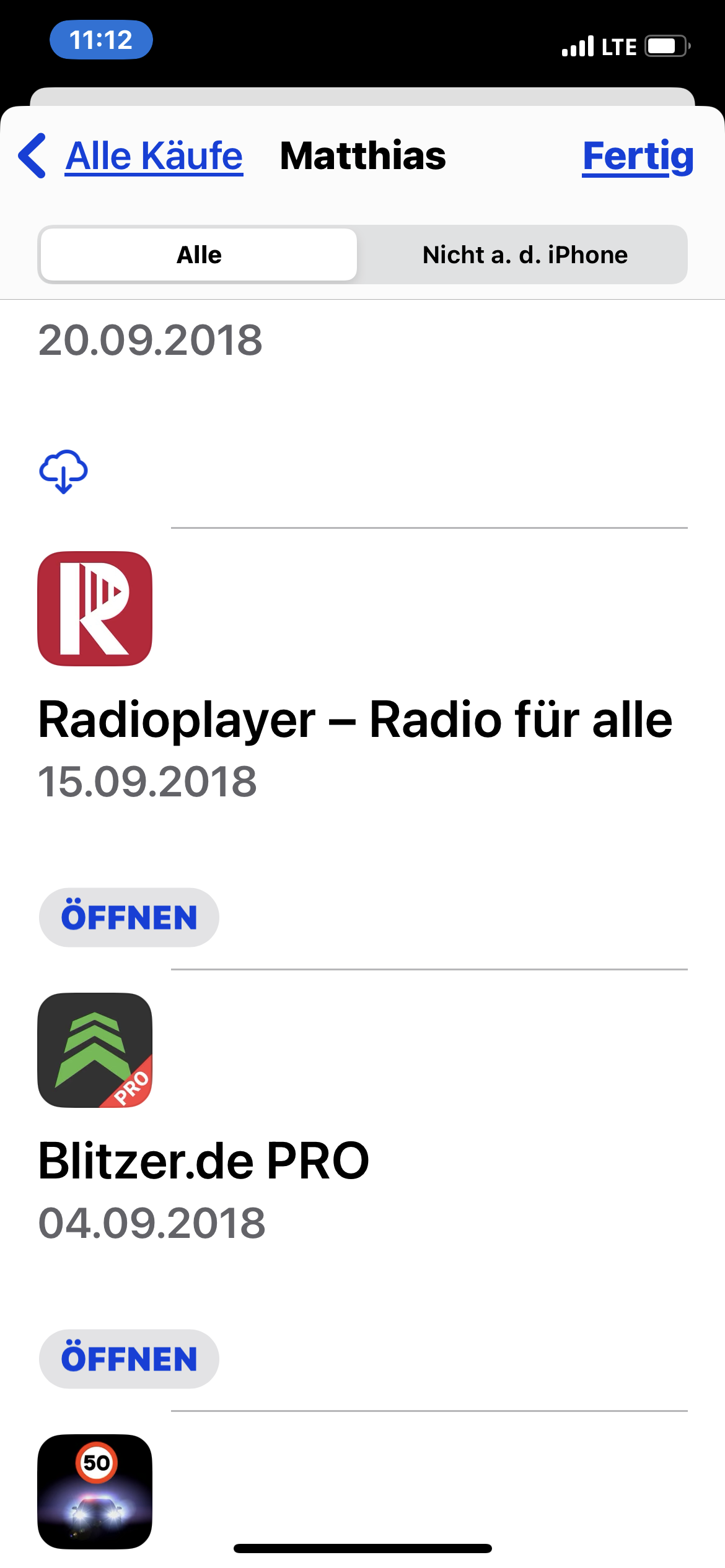Tap 'Fertig' to finish

pos(638,156)
